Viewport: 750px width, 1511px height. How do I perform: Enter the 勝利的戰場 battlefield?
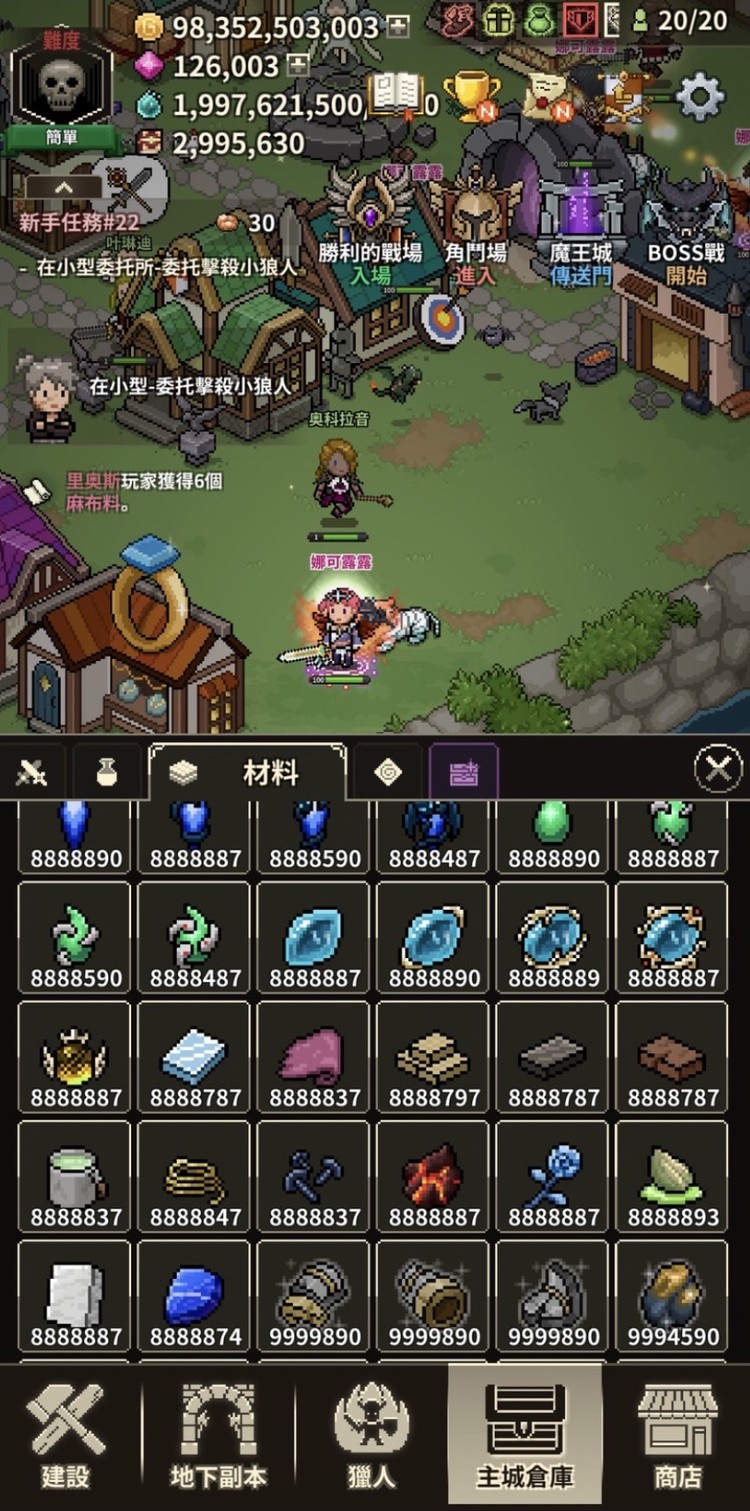[x=370, y=230]
